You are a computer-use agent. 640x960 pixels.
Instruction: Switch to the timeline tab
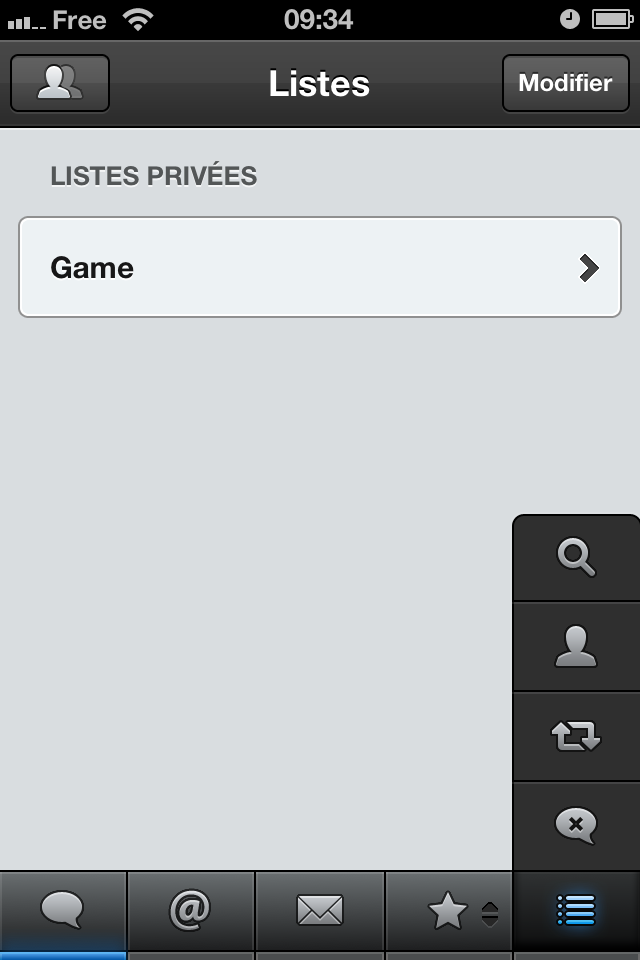tap(63, 911)
